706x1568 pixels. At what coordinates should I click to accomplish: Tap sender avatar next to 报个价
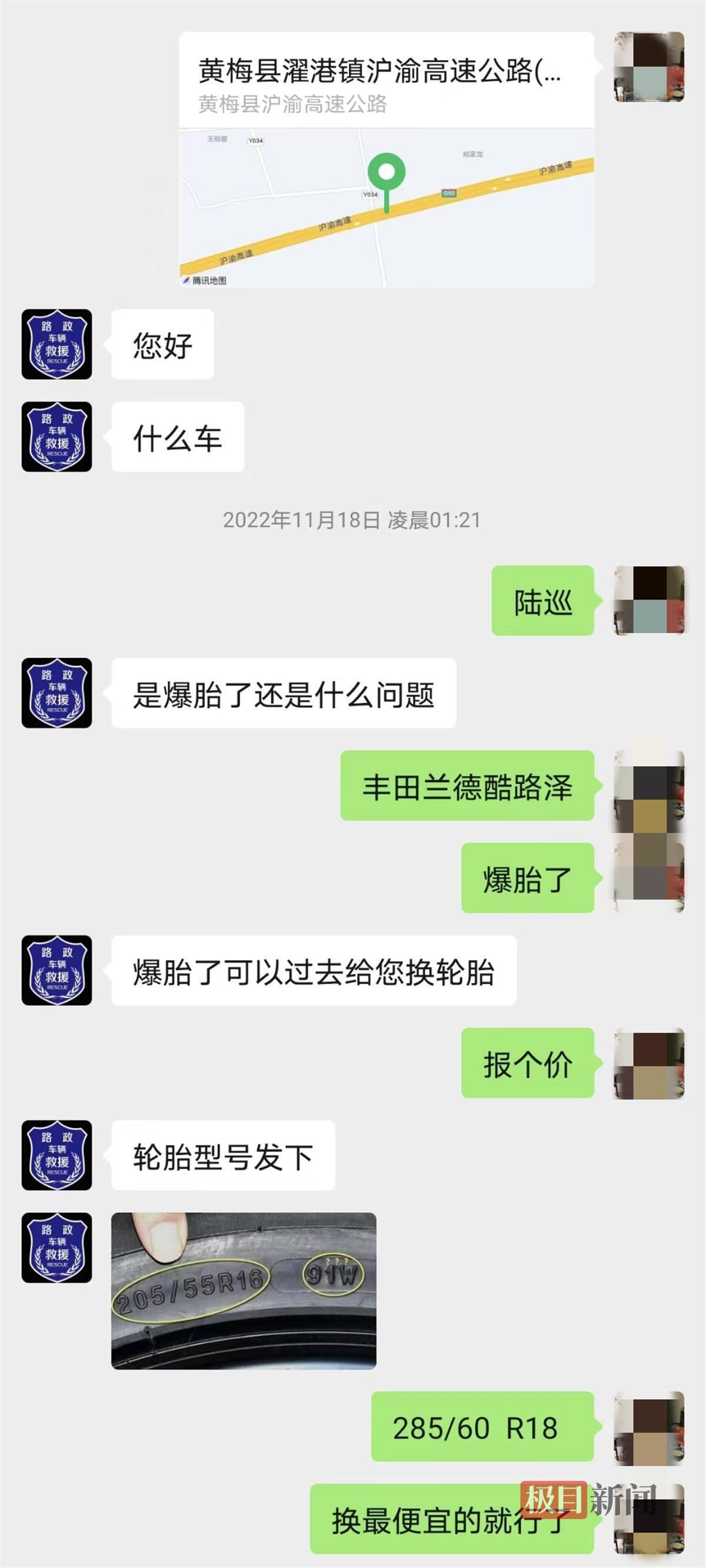pyautogui.click(x=649, y=1063)
